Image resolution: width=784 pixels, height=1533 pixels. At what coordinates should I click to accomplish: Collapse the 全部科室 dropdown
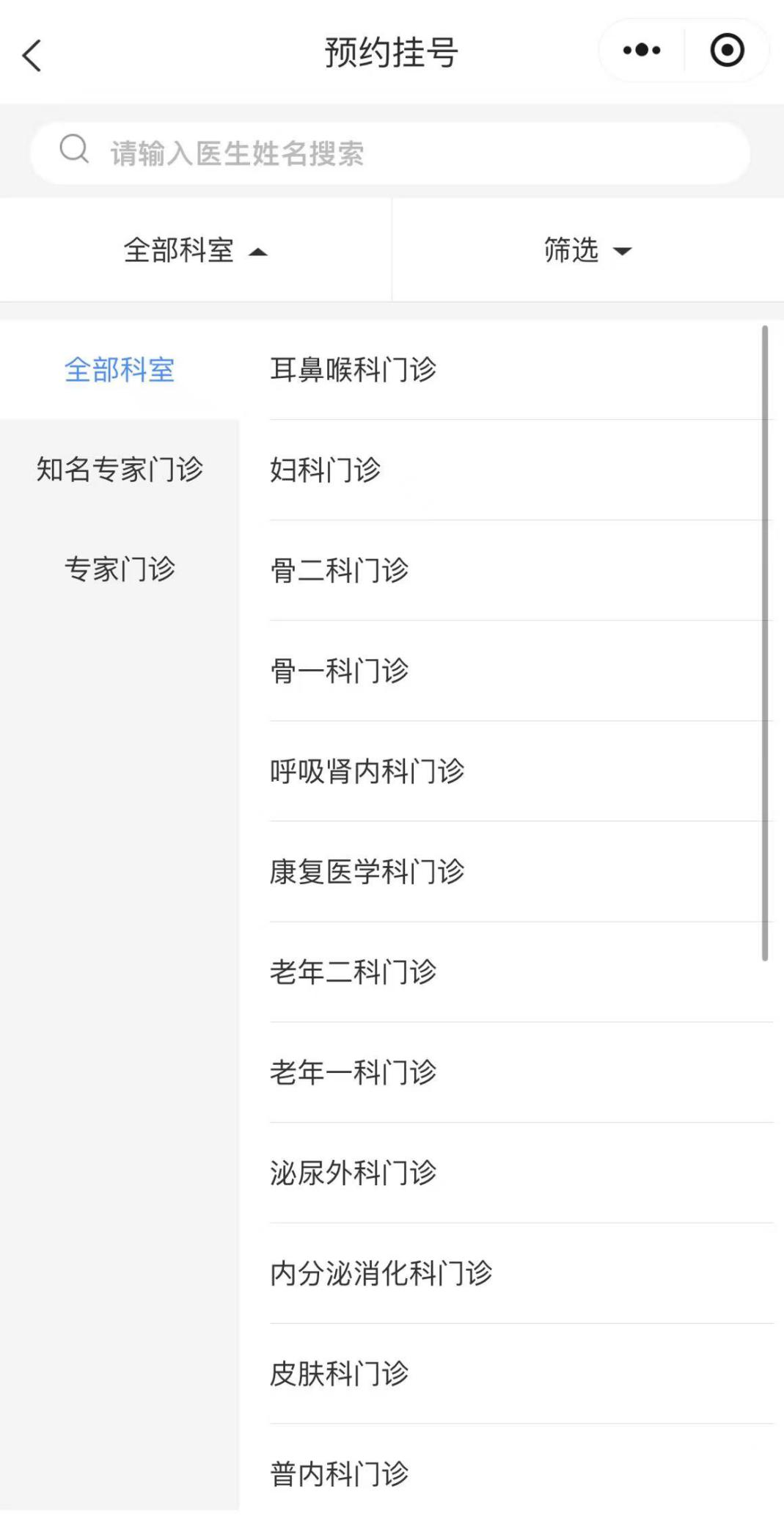tap(195, 251)
